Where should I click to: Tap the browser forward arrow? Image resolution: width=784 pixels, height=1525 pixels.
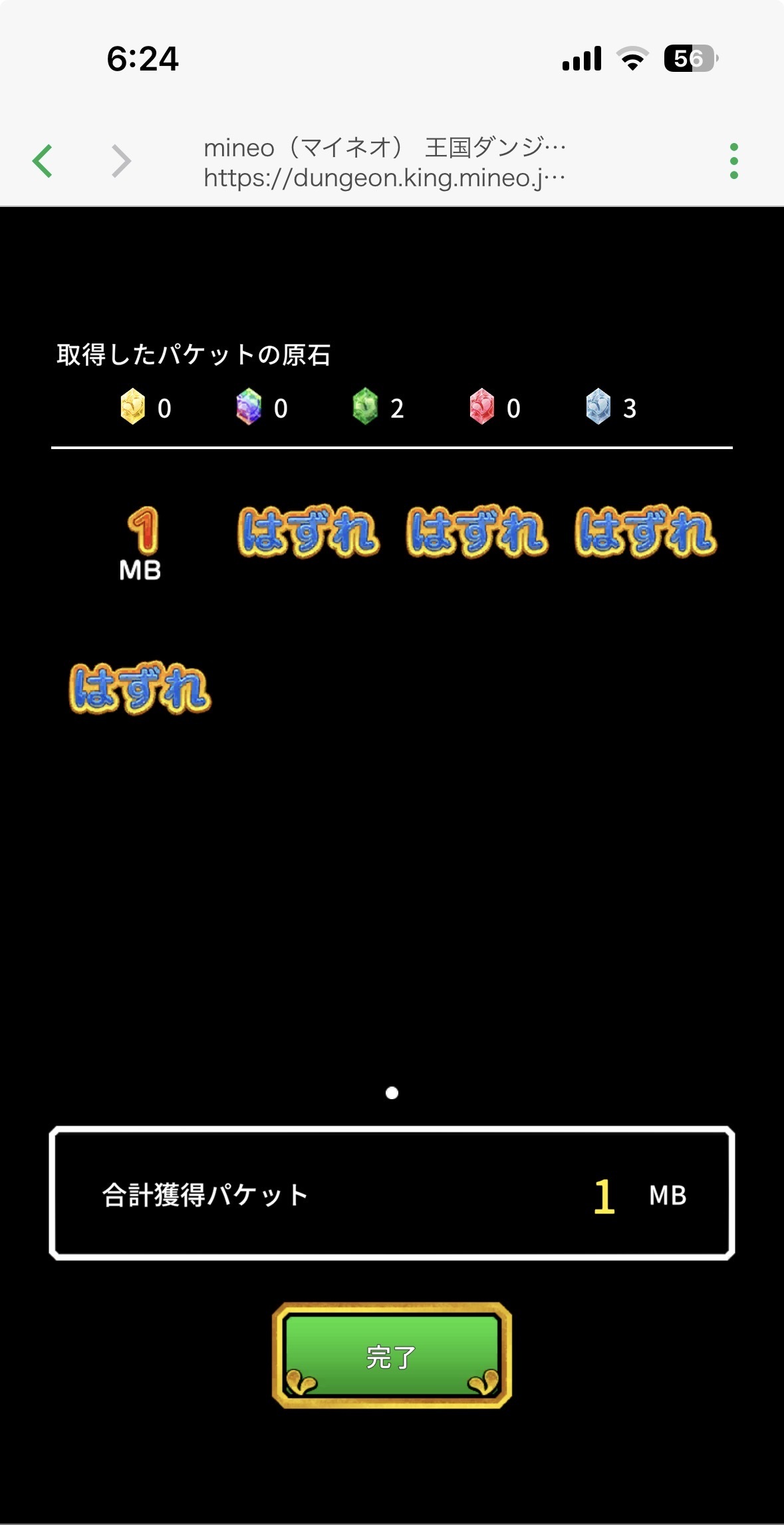tap(121, 161)
